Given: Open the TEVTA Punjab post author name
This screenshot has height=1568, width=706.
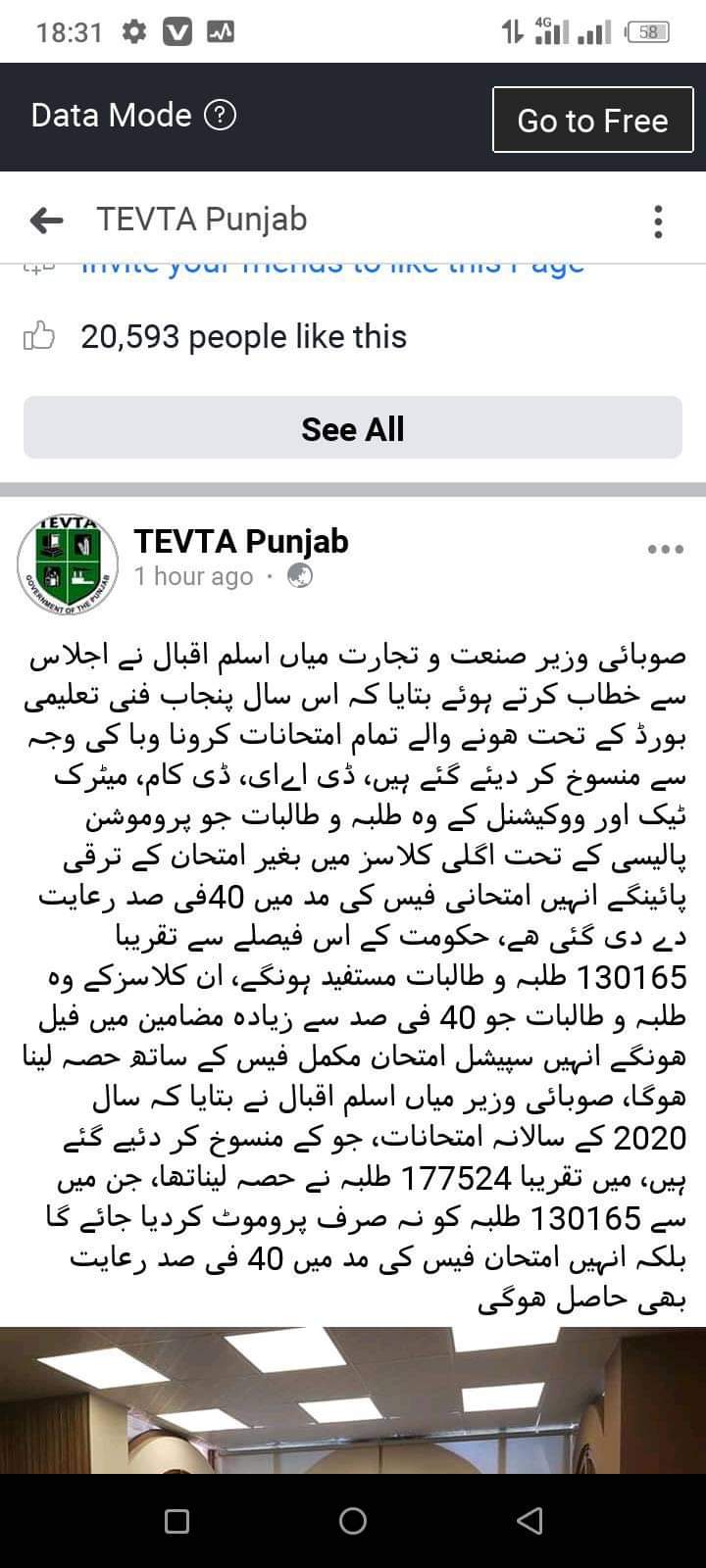Looking at the screenshot, I should [241, 541].
